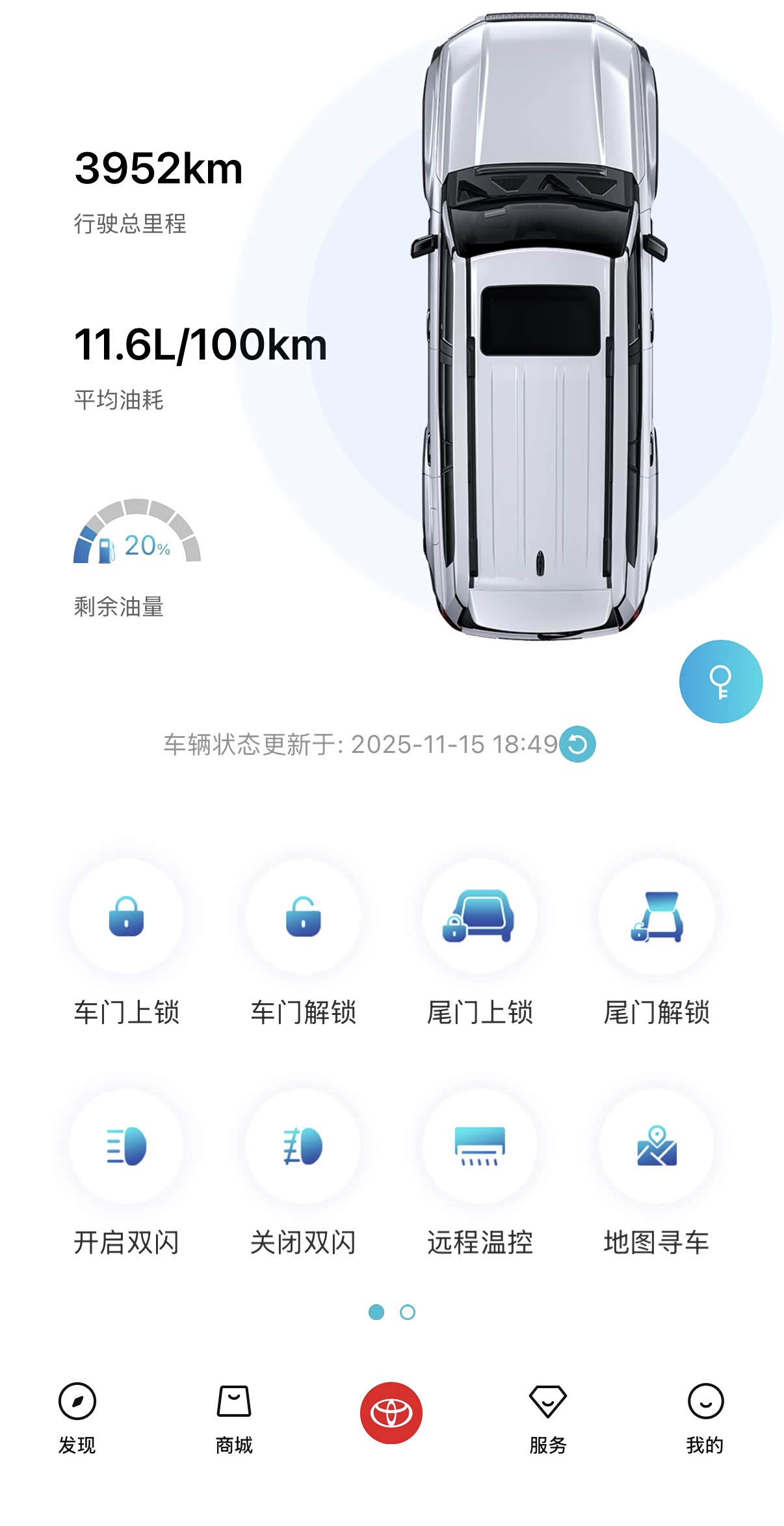
Task: Open the 商城 store tab
Action: (234, 1418)
